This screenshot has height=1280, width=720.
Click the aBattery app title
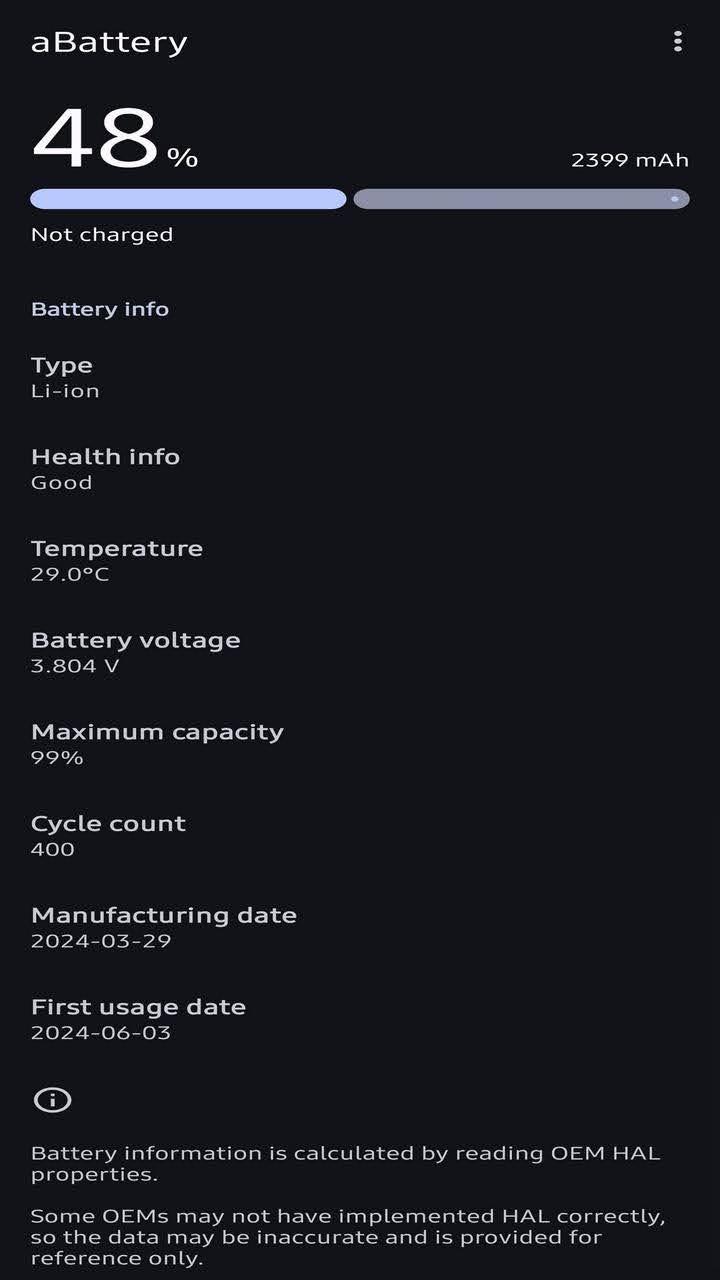point(109,41)
